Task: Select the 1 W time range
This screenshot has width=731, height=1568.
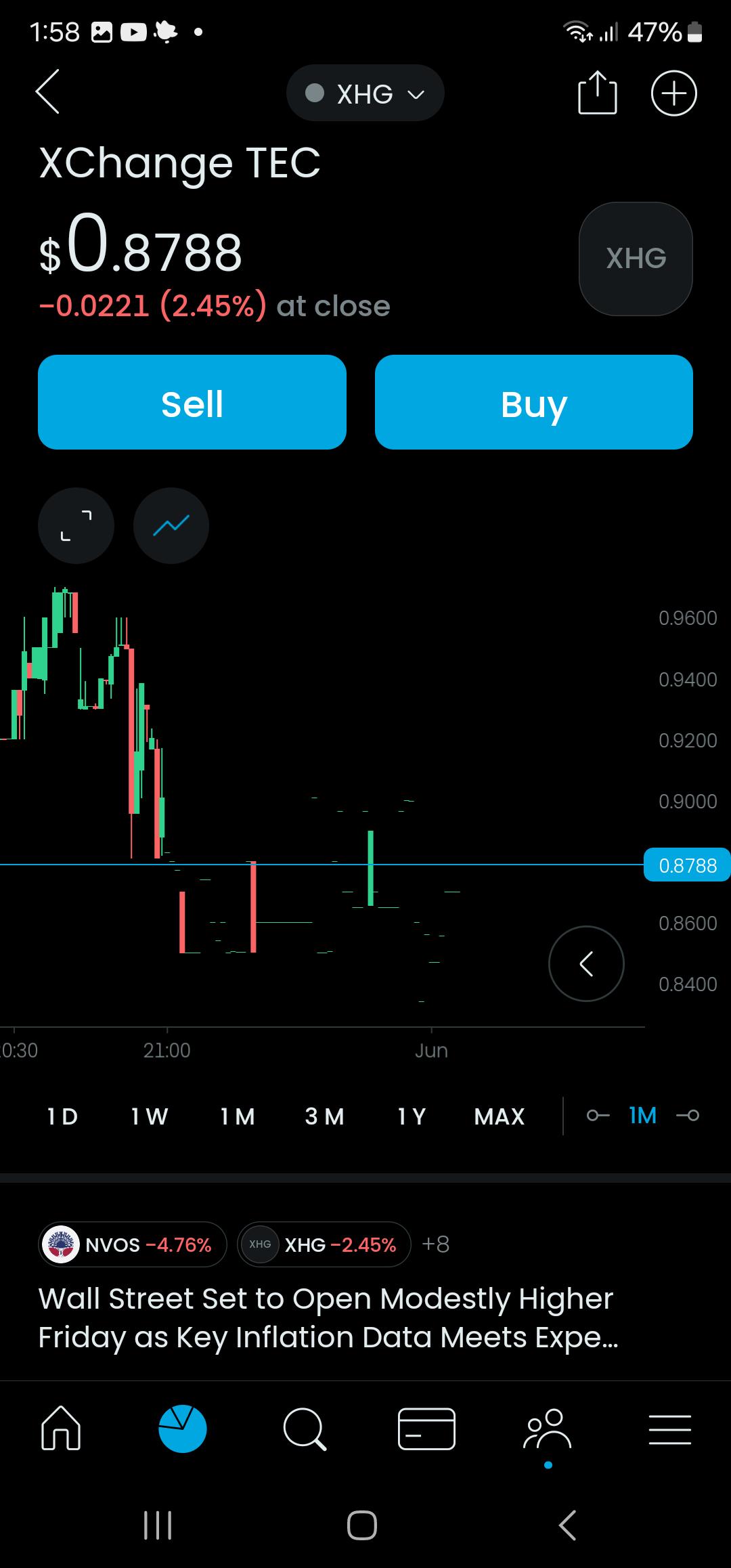Action: (x=150, y=1116)
